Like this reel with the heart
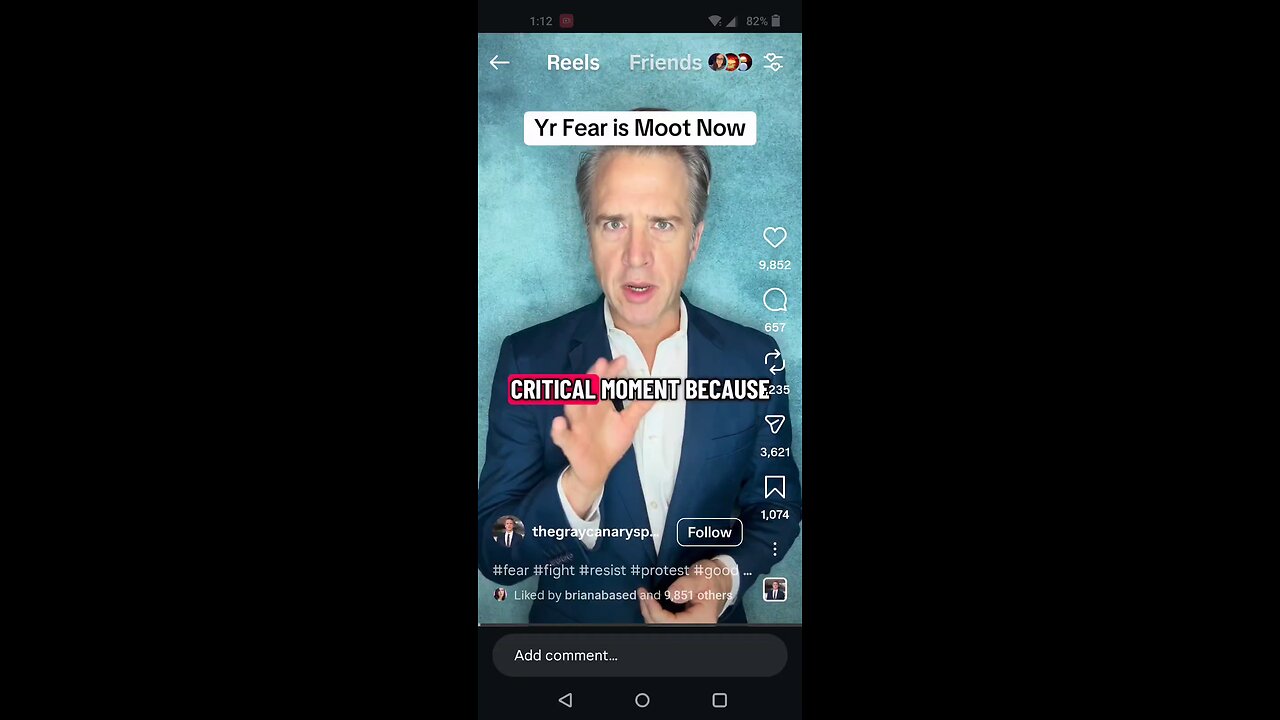1280x720 pixels. click(x=775, y=238)
